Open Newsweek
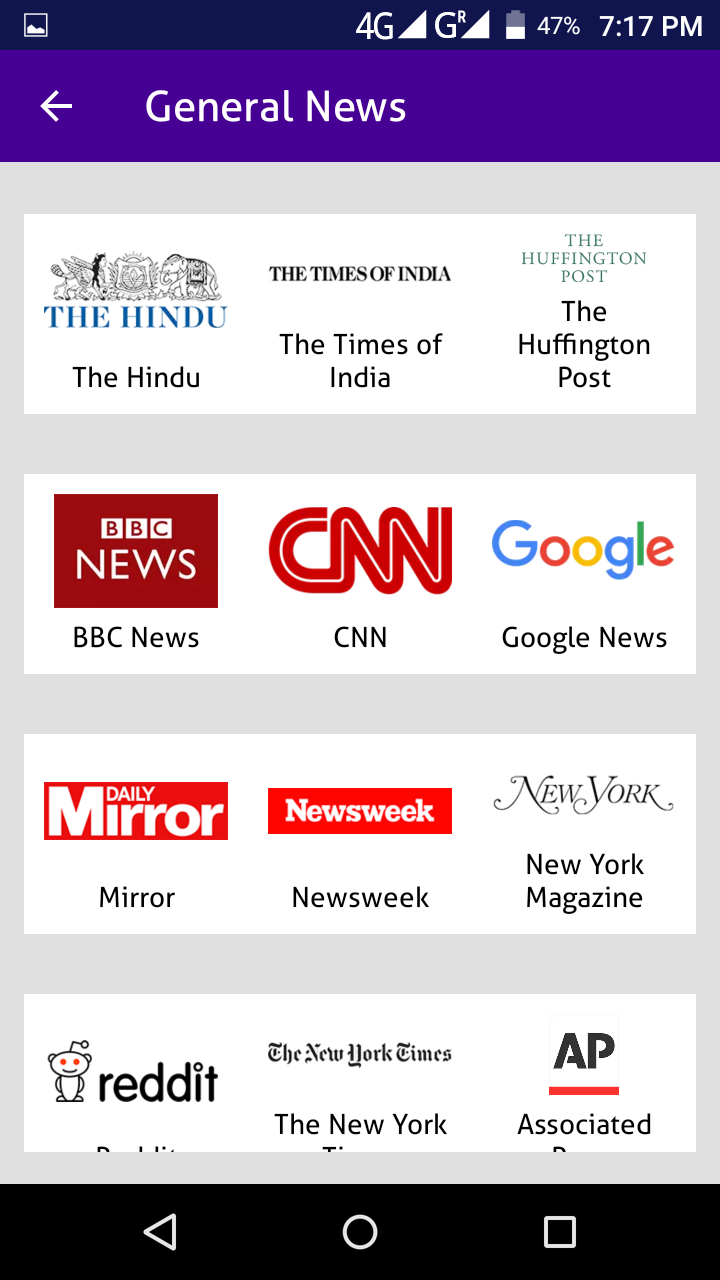Image resolution: width=720 pixels, height=1280 pixels. pyautogui.click(x=360, y=833)
